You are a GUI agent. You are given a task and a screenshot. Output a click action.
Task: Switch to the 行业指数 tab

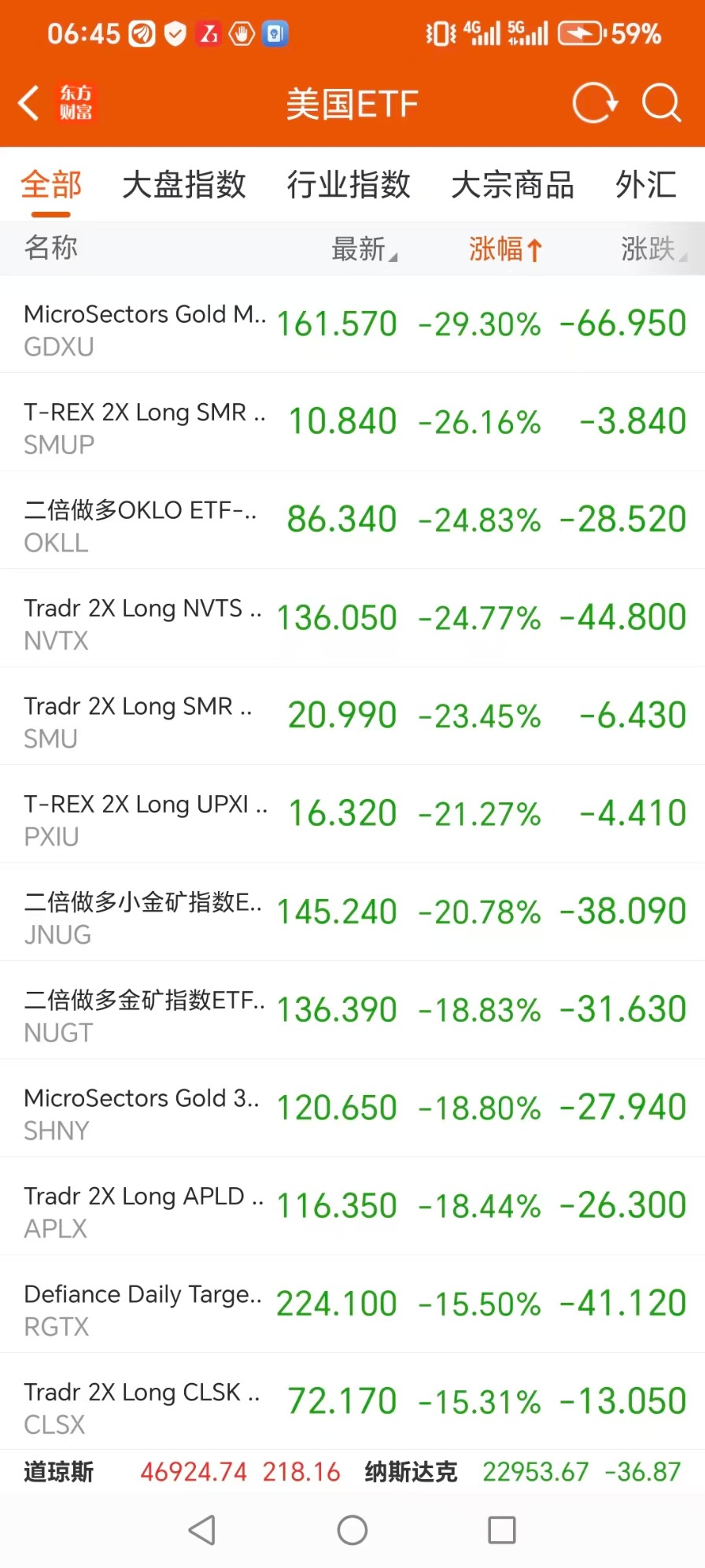(x=349, y=186)
